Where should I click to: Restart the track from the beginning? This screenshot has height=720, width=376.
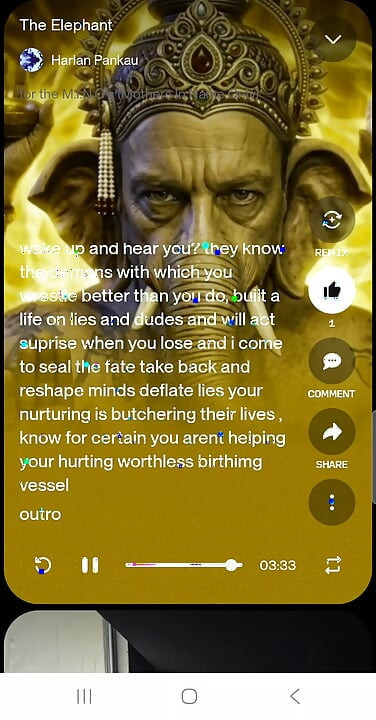pyautogui.click(x=43, y=565)
